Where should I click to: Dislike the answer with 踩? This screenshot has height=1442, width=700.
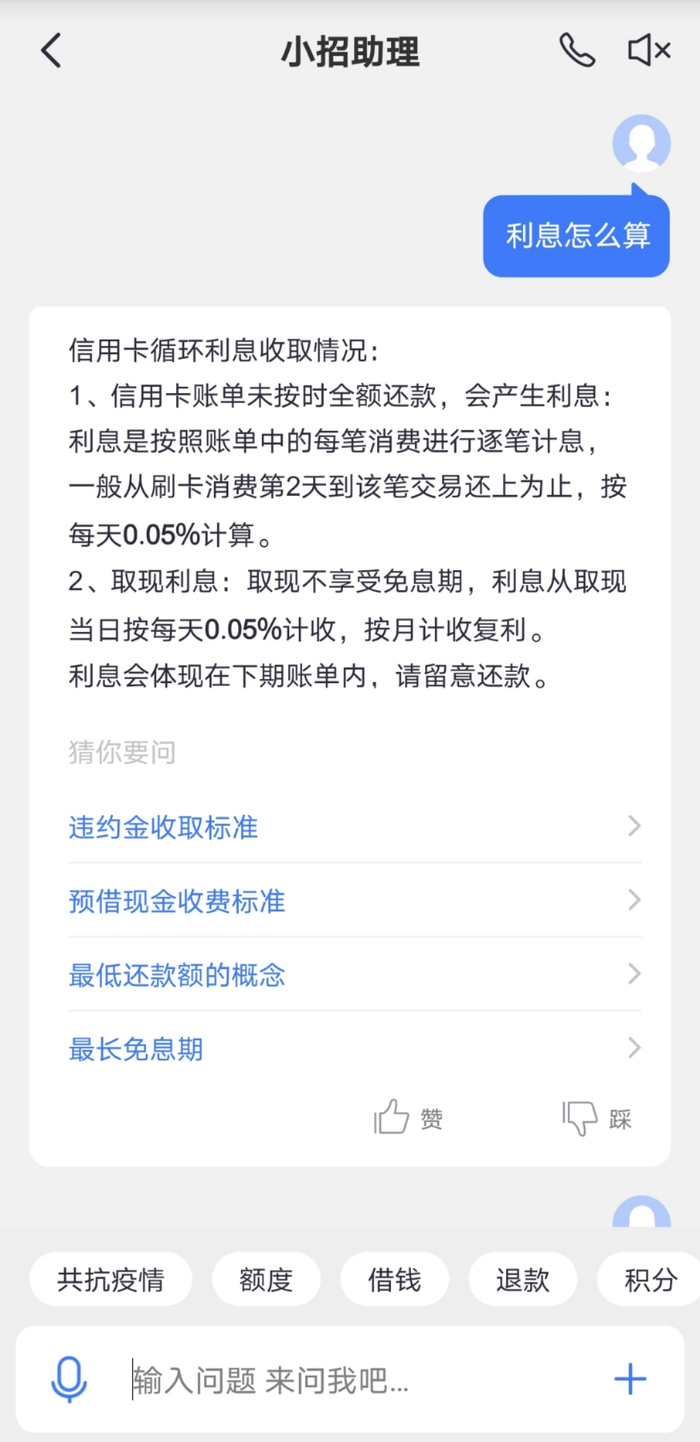597,1118
